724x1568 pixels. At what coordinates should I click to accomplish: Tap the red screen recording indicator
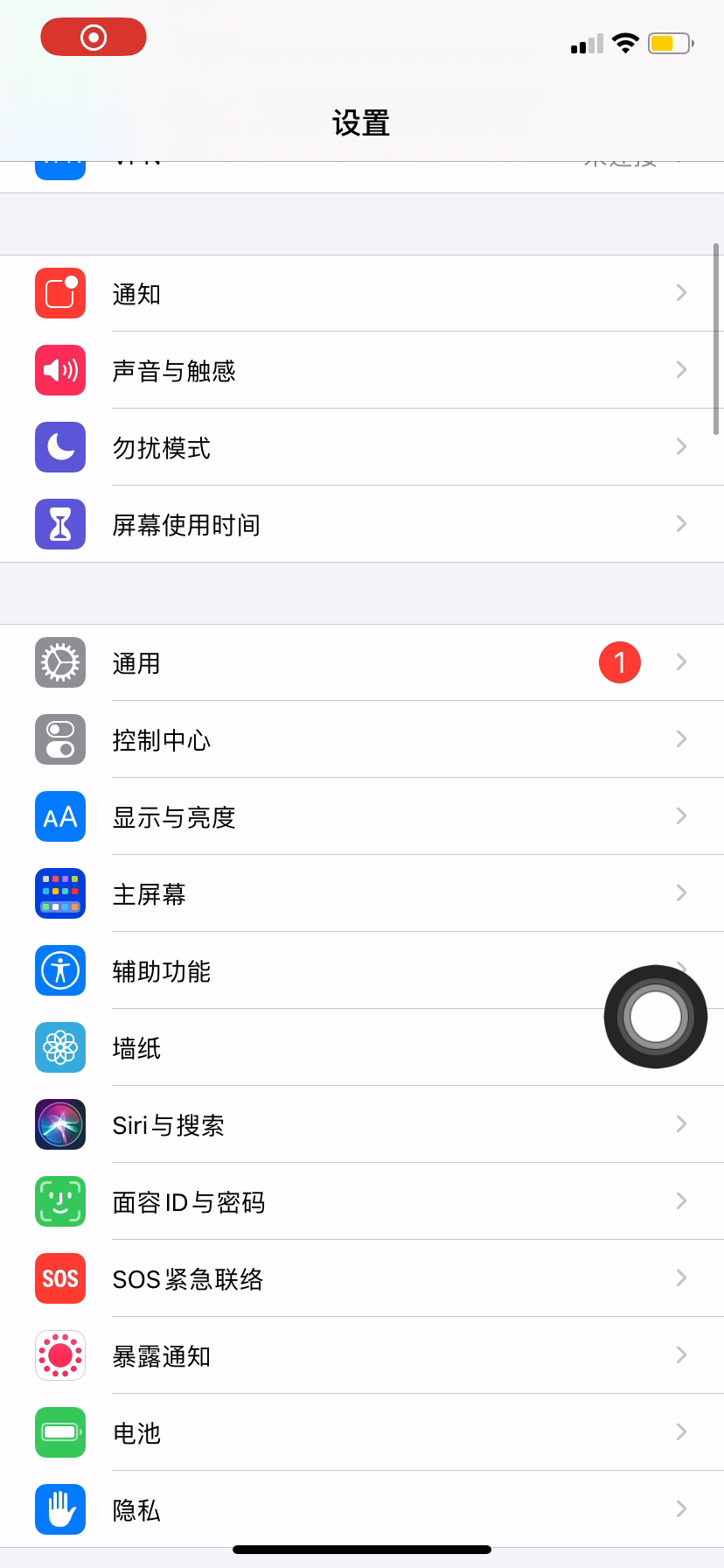point(94,37)
